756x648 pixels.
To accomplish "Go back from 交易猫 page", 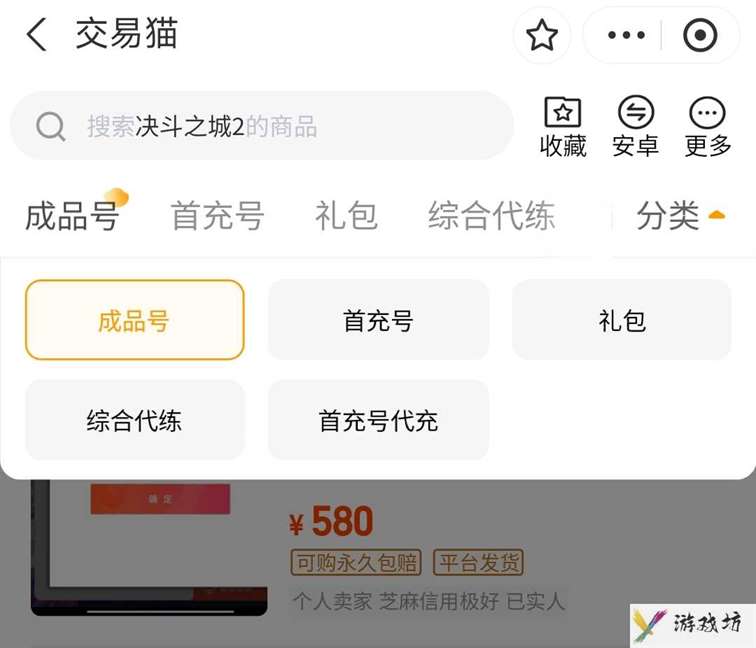I will pos(36,35).
